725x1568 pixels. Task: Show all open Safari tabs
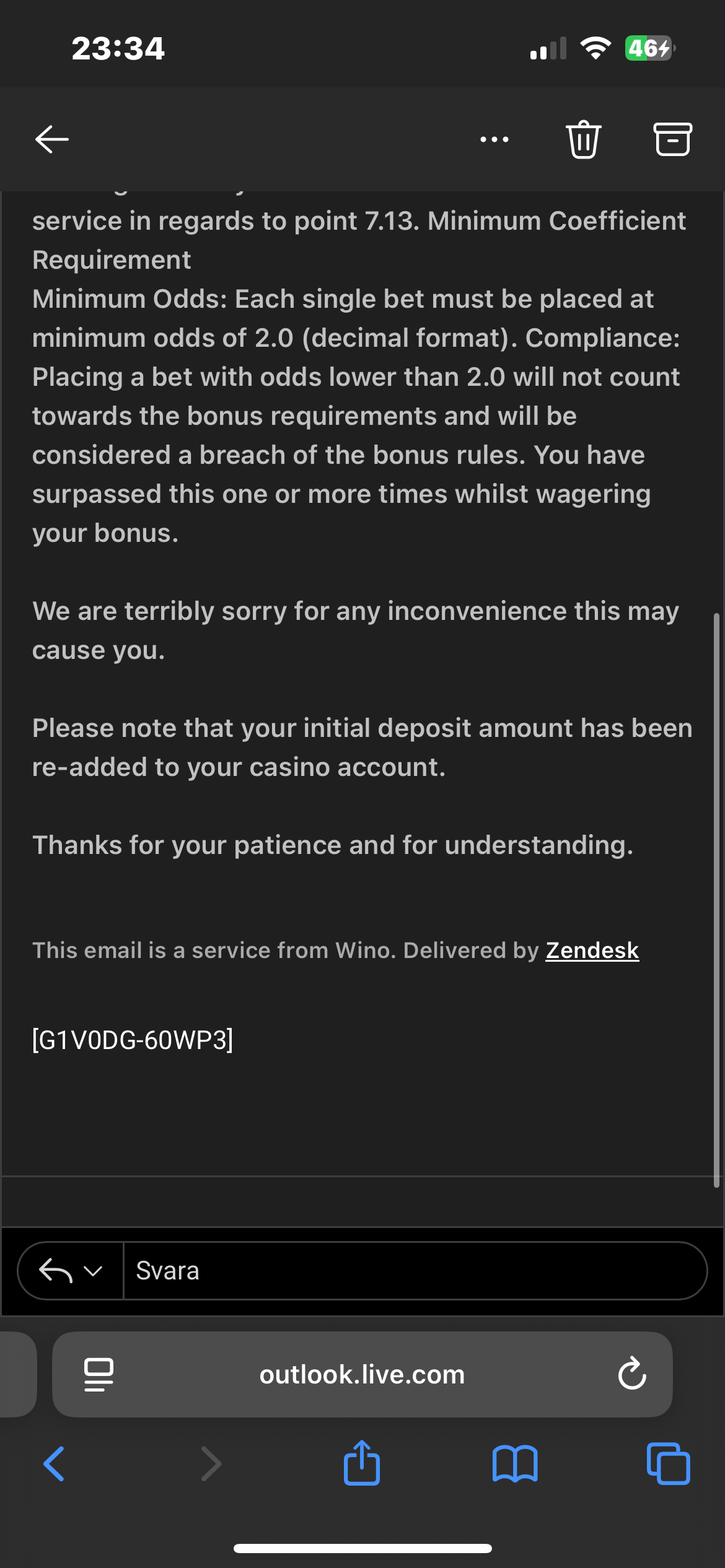click(668, 1464)
